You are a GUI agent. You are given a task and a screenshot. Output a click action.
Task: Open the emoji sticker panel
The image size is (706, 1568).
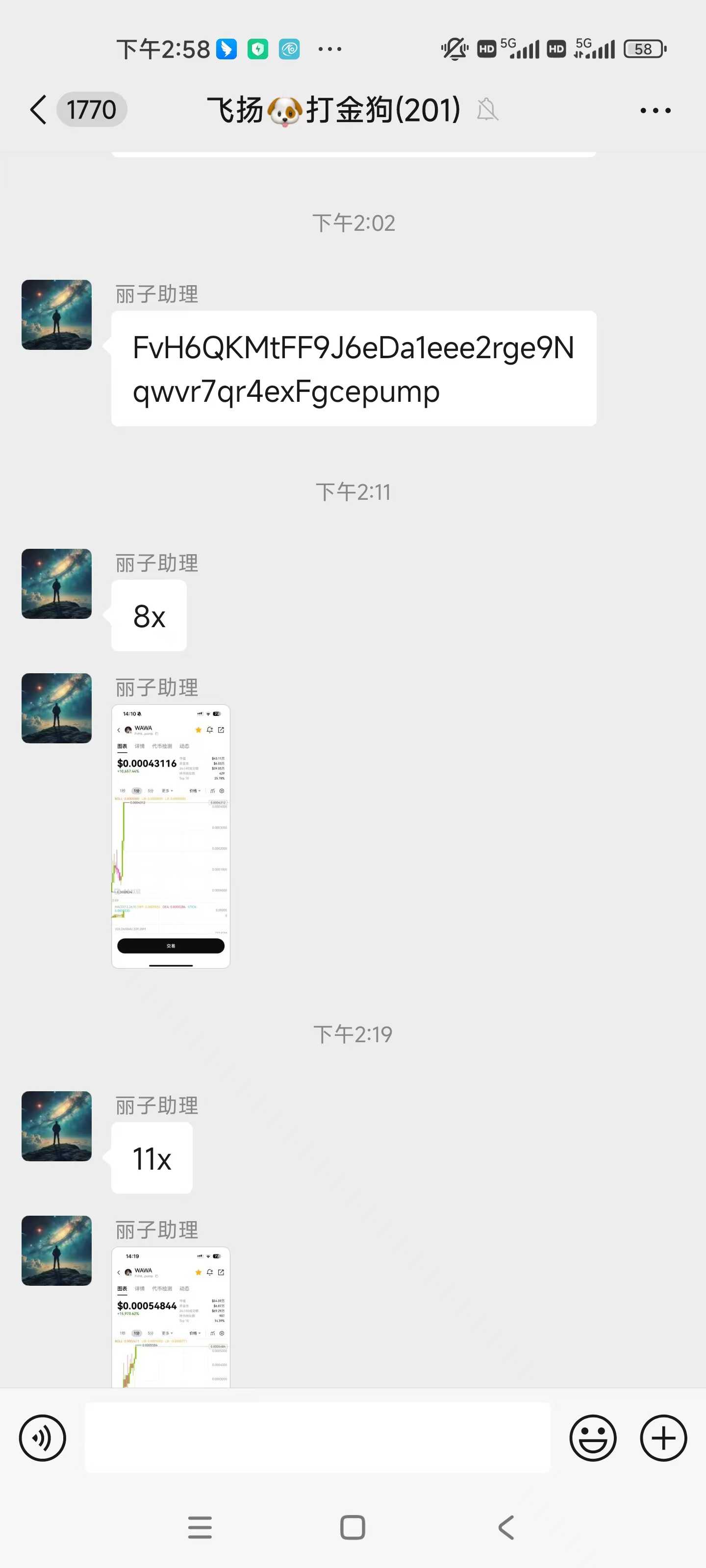592,1438
